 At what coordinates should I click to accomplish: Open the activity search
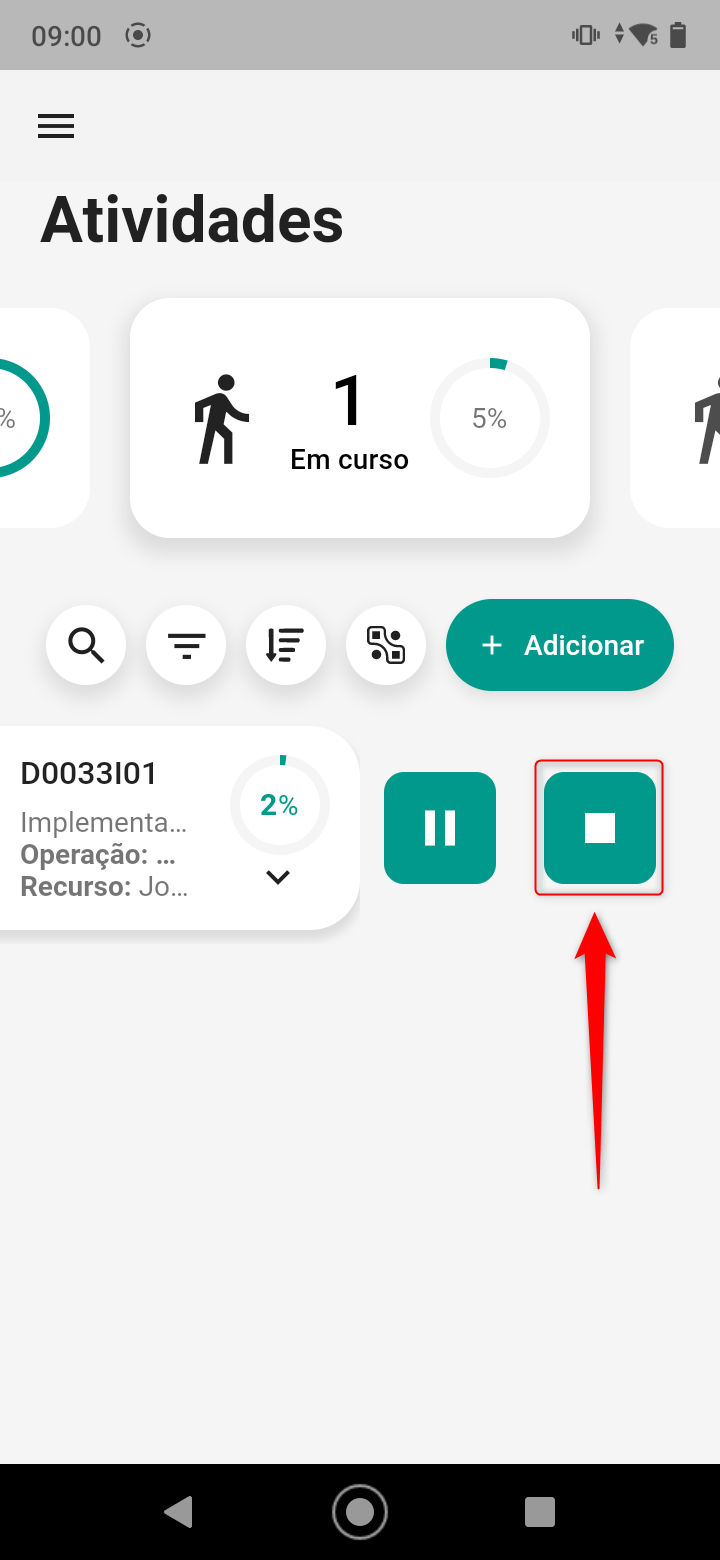[86, 645]
